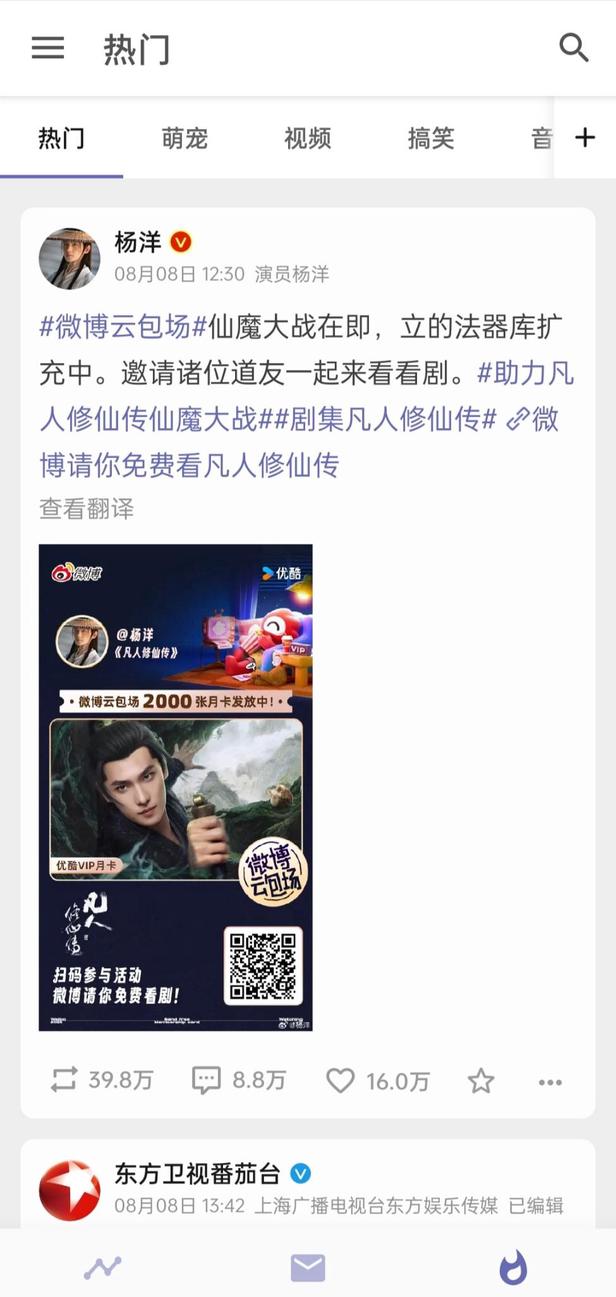Open the poster image in 杨洋's post
The width and height of the screenshot is (616, 1297).
[x=175, y=787]
